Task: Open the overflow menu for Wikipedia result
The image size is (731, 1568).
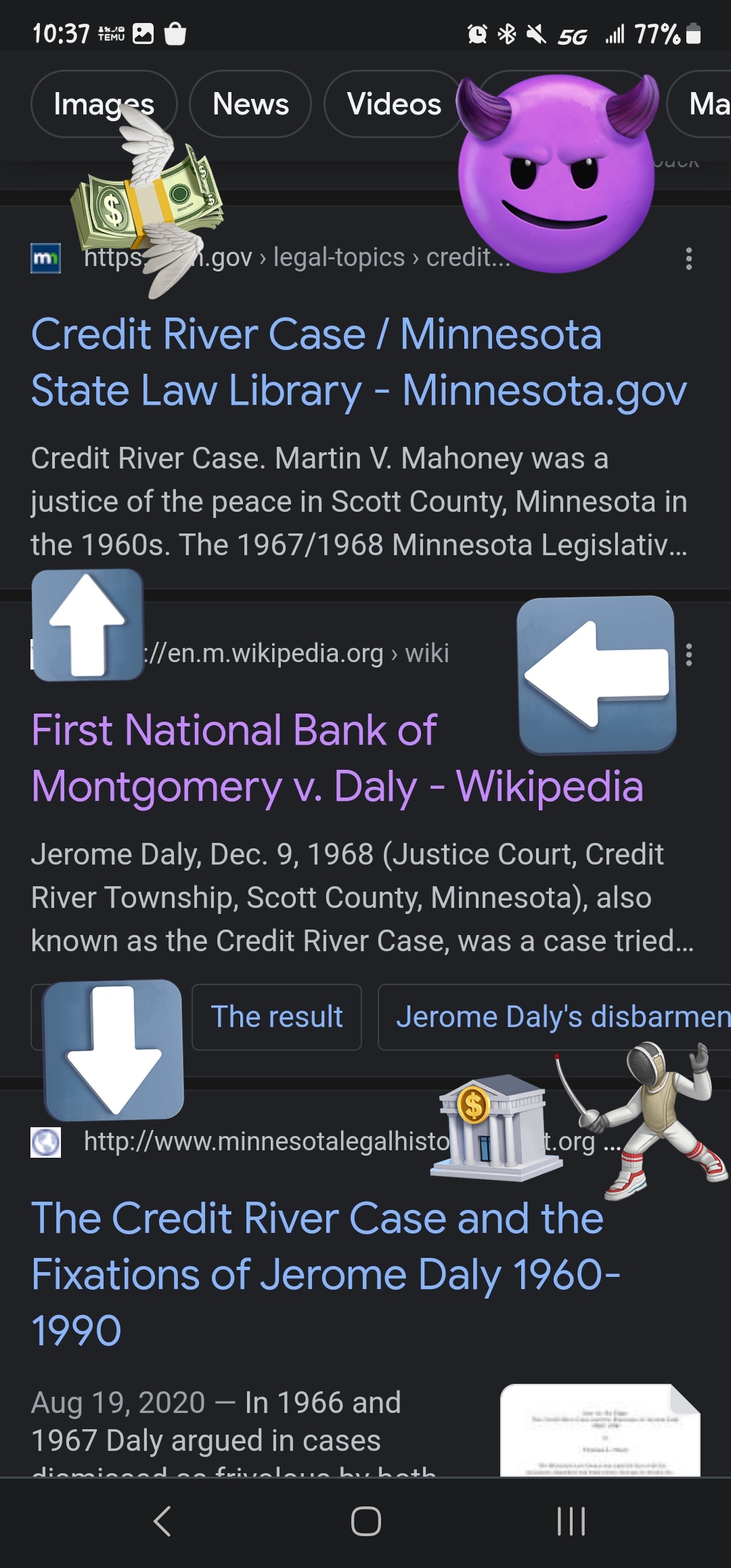Action: 688,655
